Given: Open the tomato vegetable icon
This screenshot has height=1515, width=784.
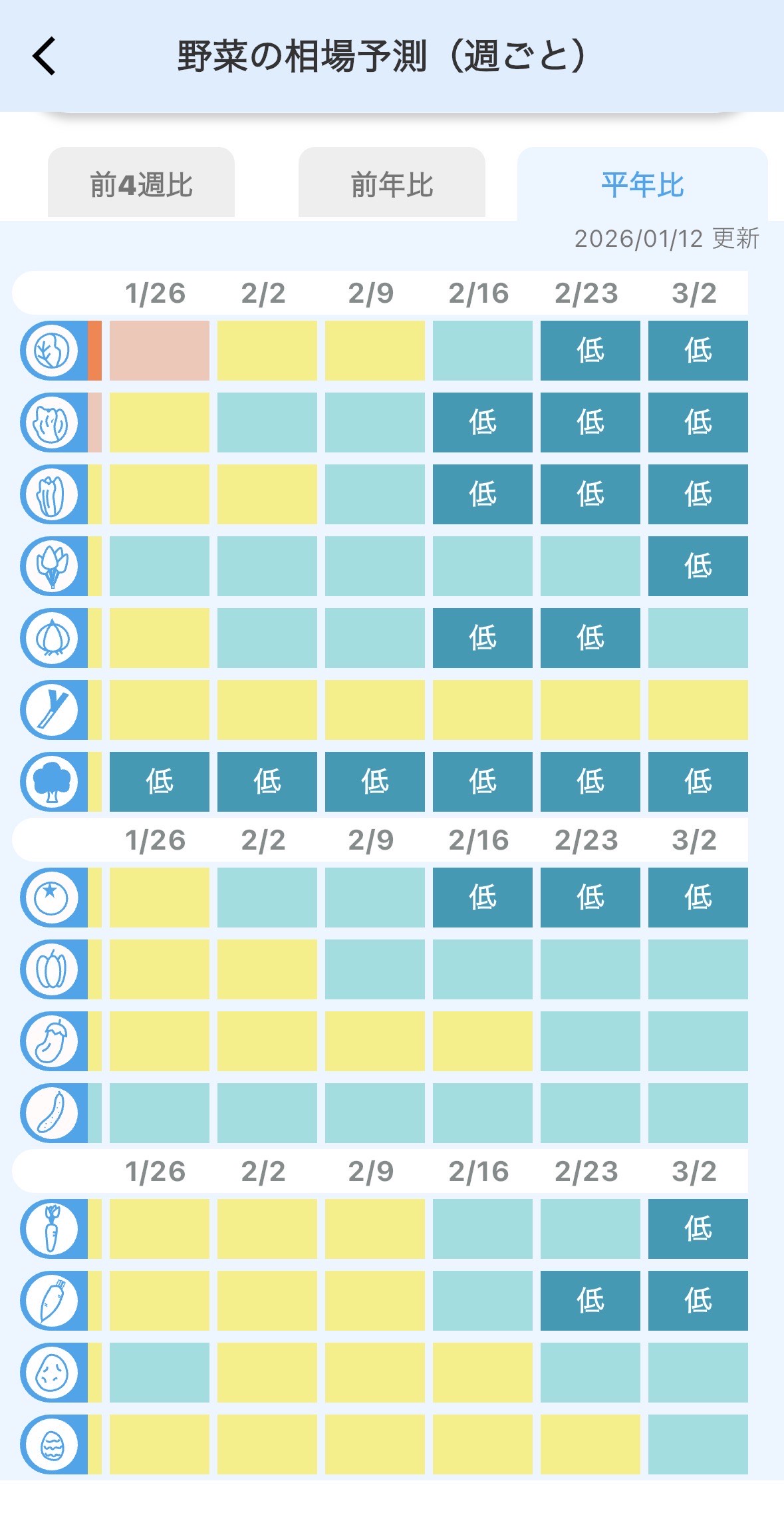Looking at the screenshot, I should point(53,898).
